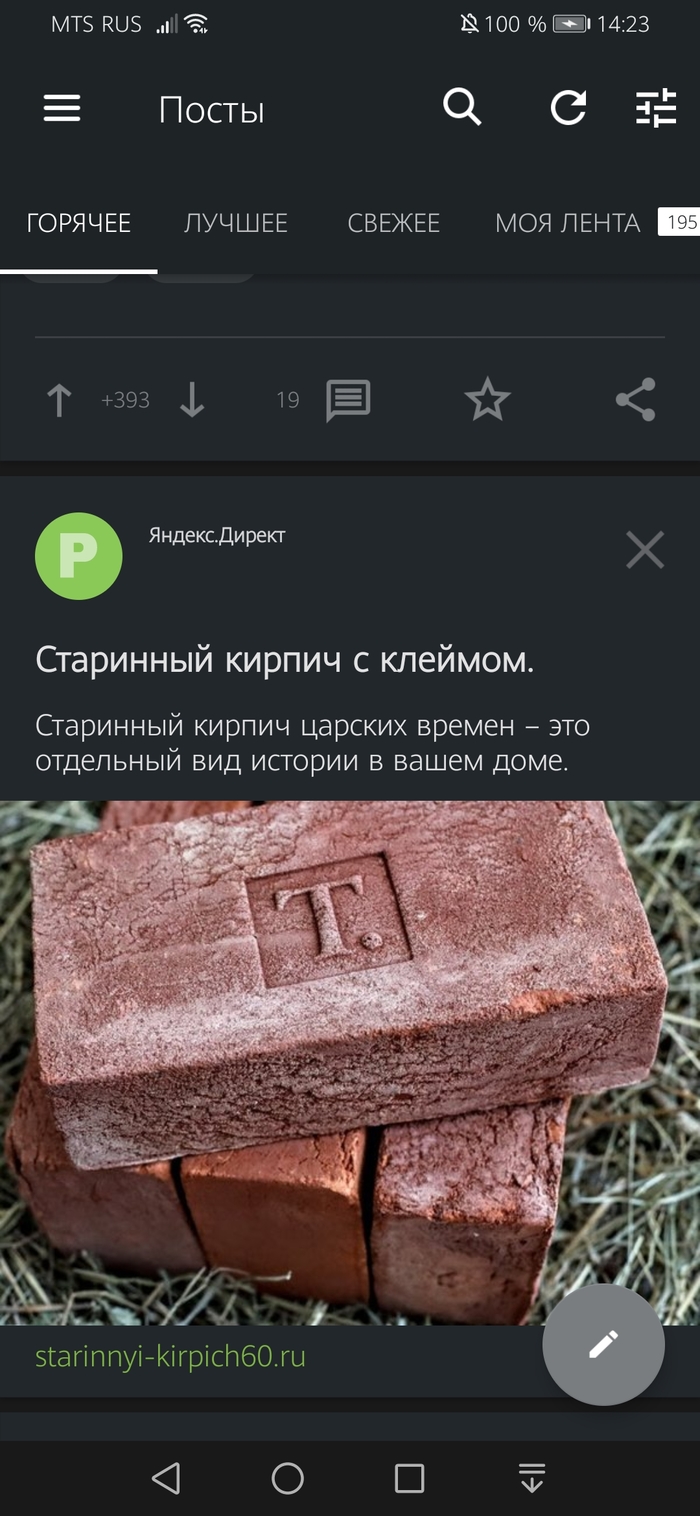Switch to the Лучшее tab
Viewport: 700px width, 1516px height.
point(236,223)
